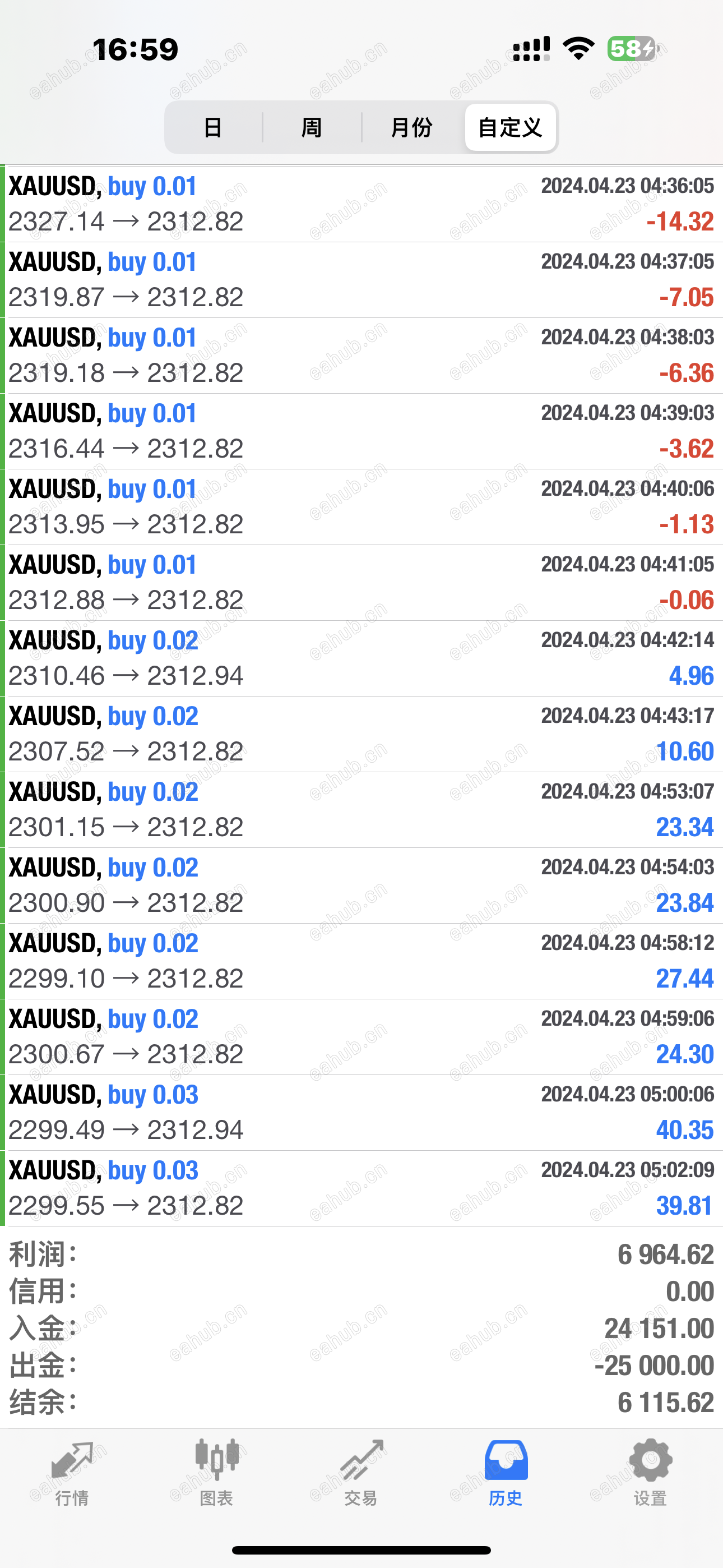Open the 行情 quotes tab
Image resolution: width=723 pixels, height=1568 pixels.
72,1473
